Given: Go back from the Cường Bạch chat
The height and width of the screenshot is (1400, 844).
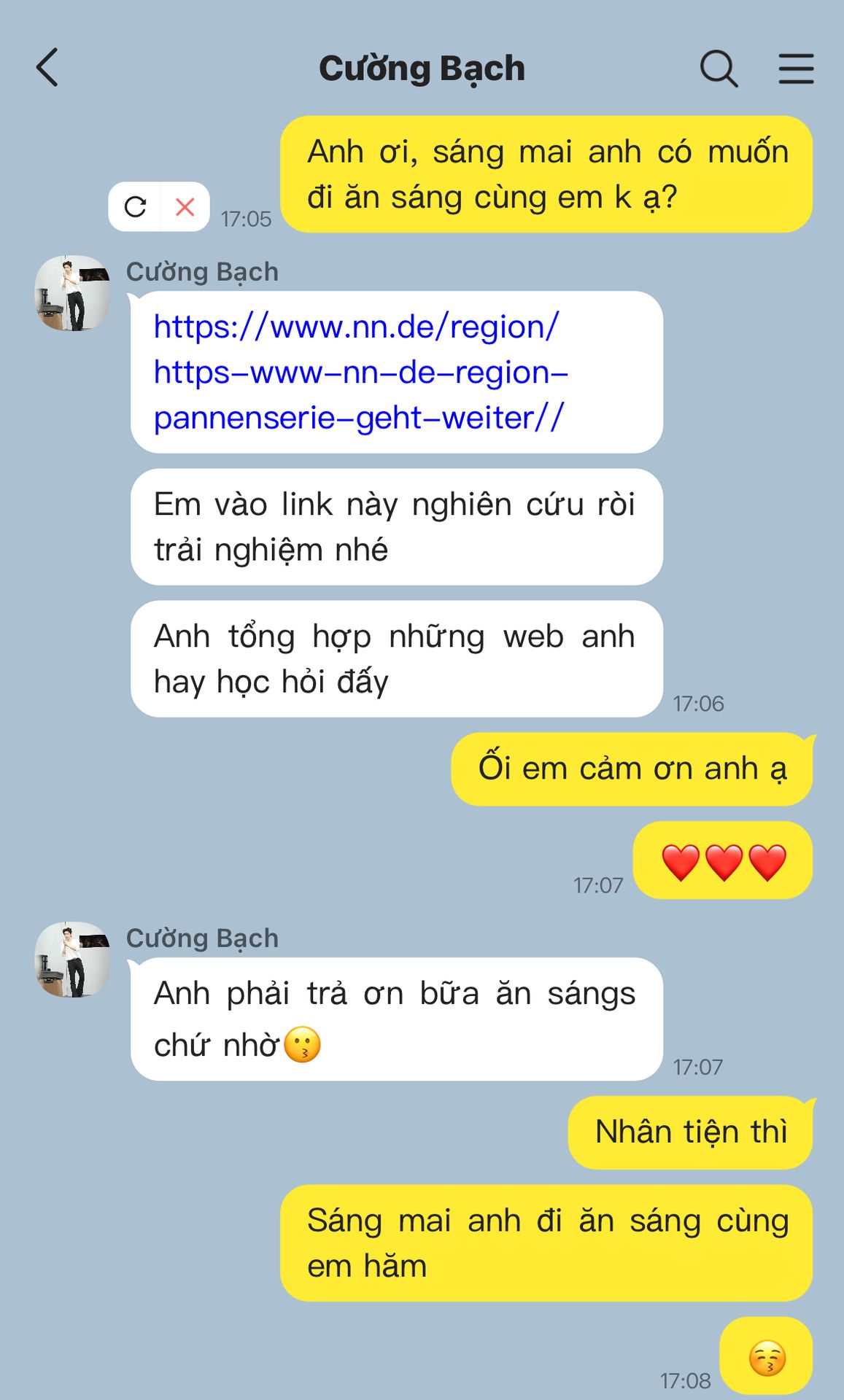Looking at the screenshot, I should [47, 68].
